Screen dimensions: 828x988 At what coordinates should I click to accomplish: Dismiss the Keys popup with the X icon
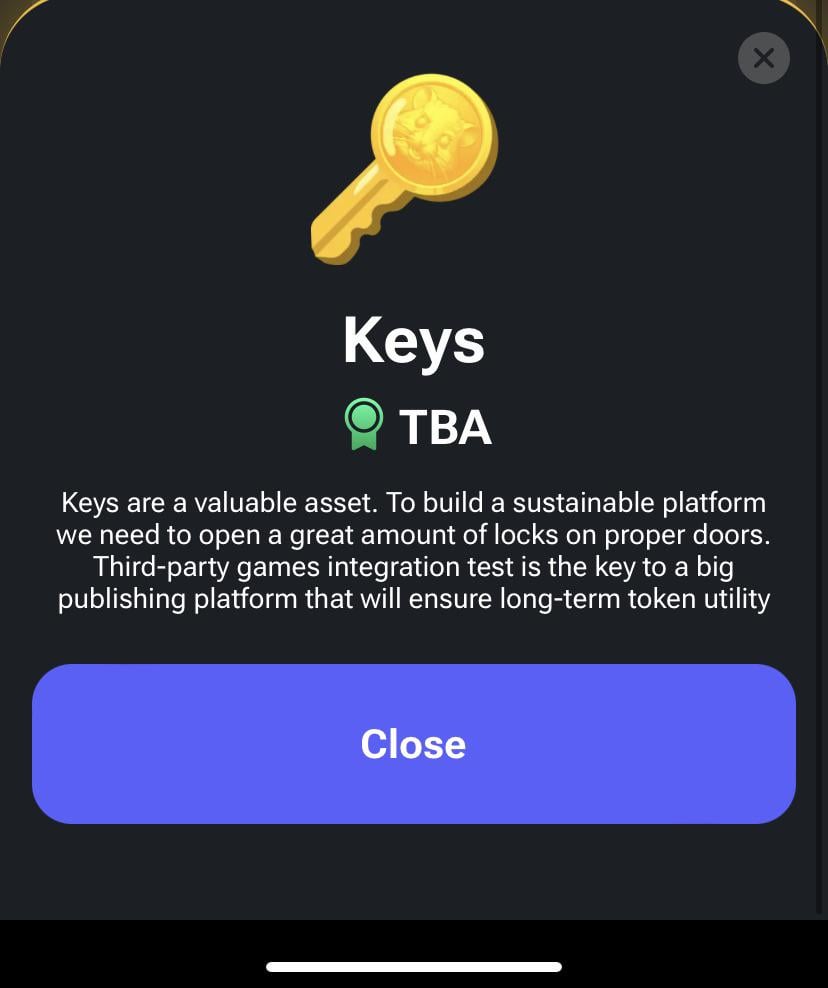click(x=764, y=58)
